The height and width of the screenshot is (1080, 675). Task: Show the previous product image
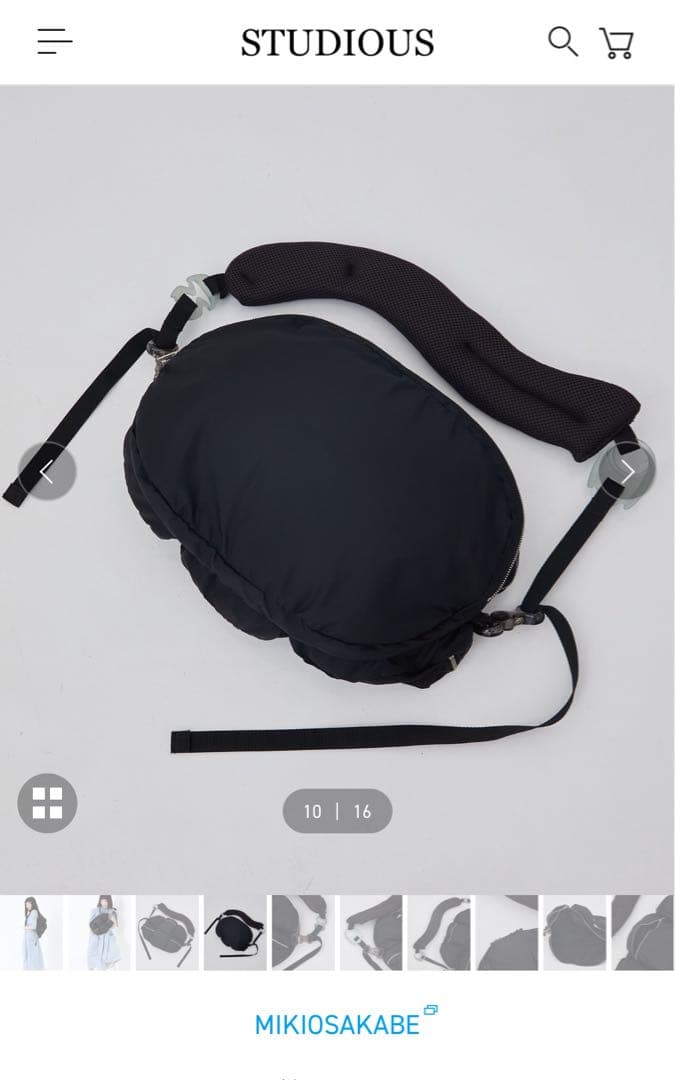(x=47, y=471)
